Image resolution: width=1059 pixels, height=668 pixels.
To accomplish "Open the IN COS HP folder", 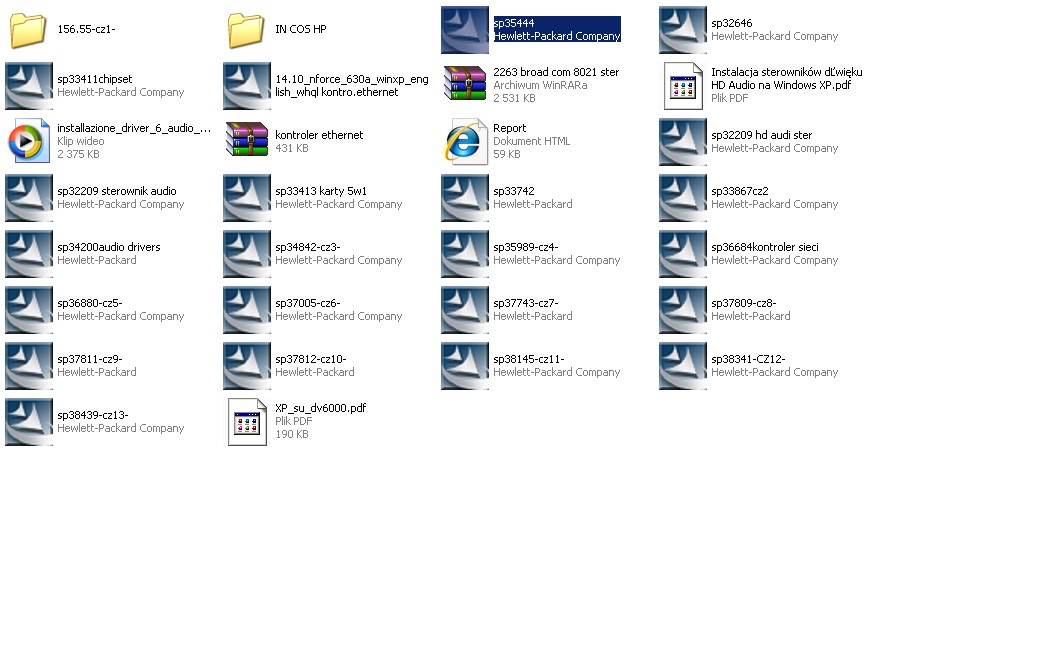I will 246,30.
